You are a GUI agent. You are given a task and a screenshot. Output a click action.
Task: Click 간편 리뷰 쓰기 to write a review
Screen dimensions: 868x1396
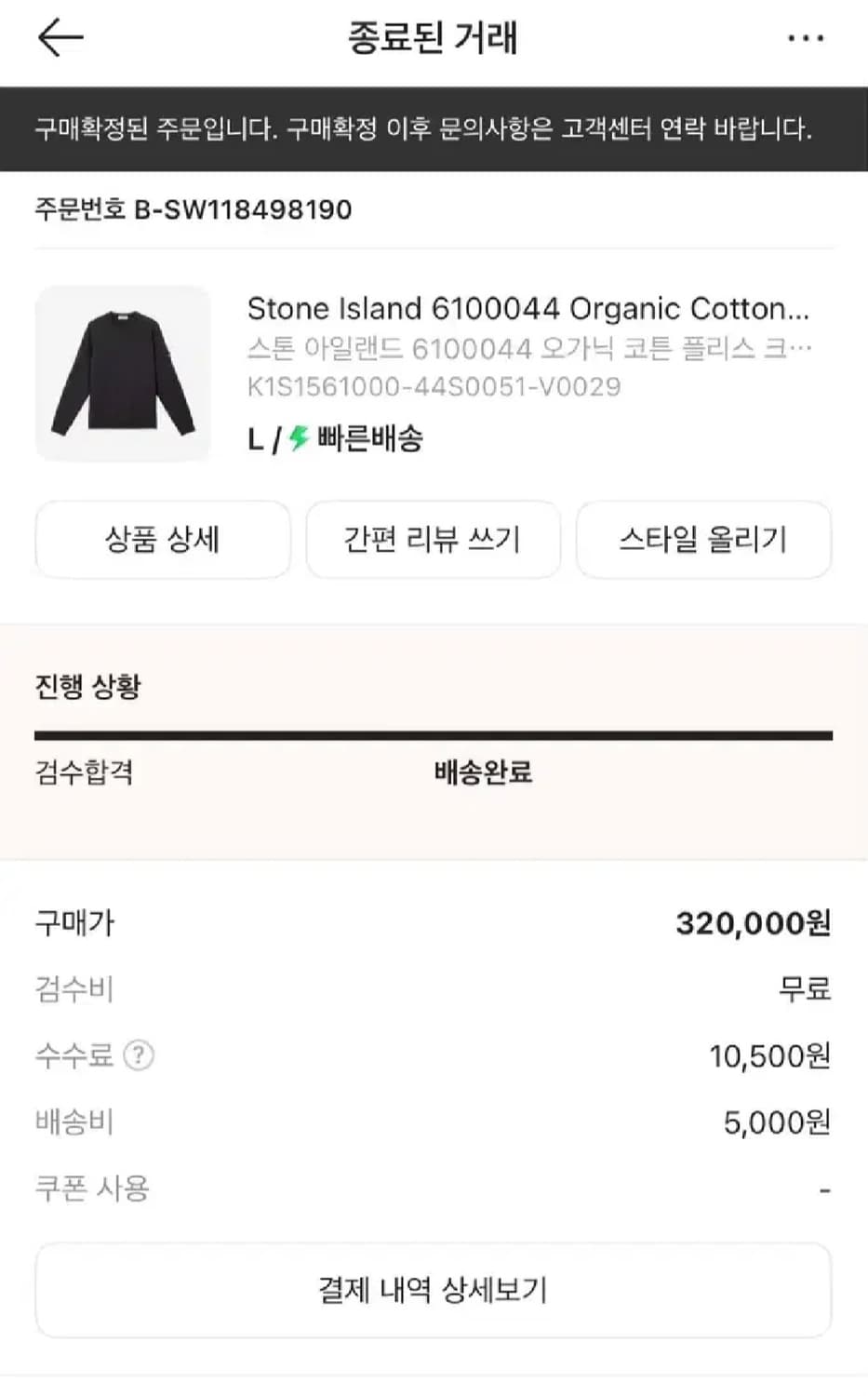click(433, 540)
